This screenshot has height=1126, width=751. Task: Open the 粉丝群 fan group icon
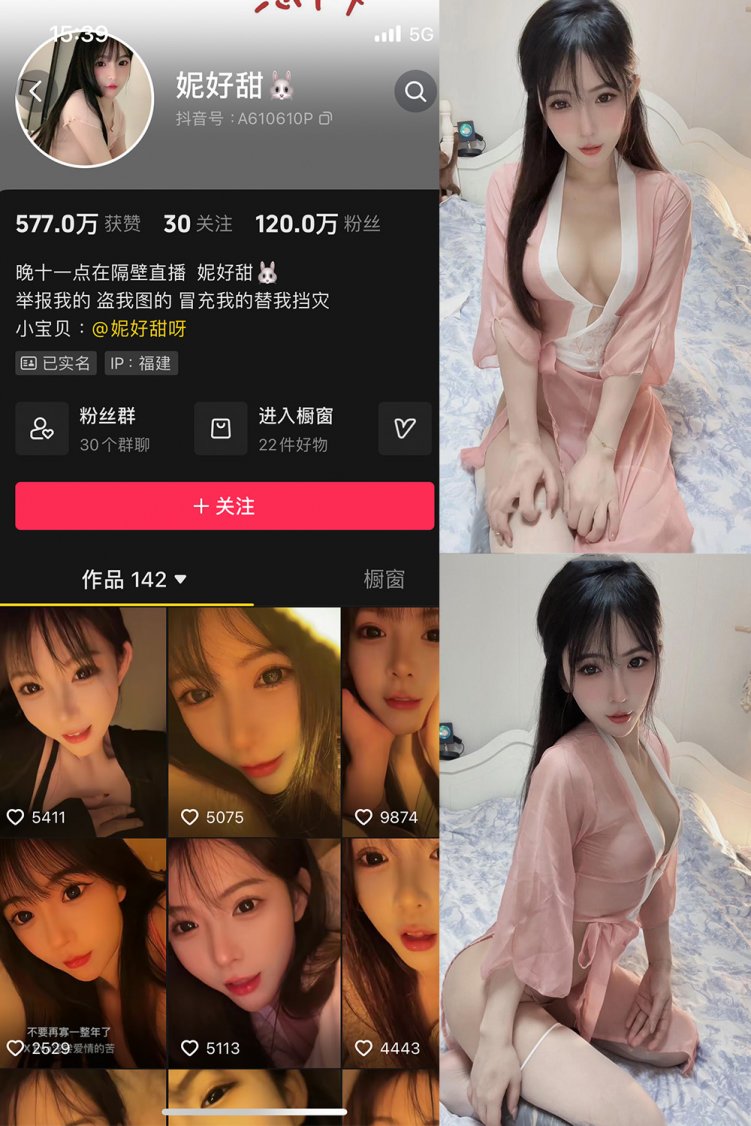(x=41, y=429)
